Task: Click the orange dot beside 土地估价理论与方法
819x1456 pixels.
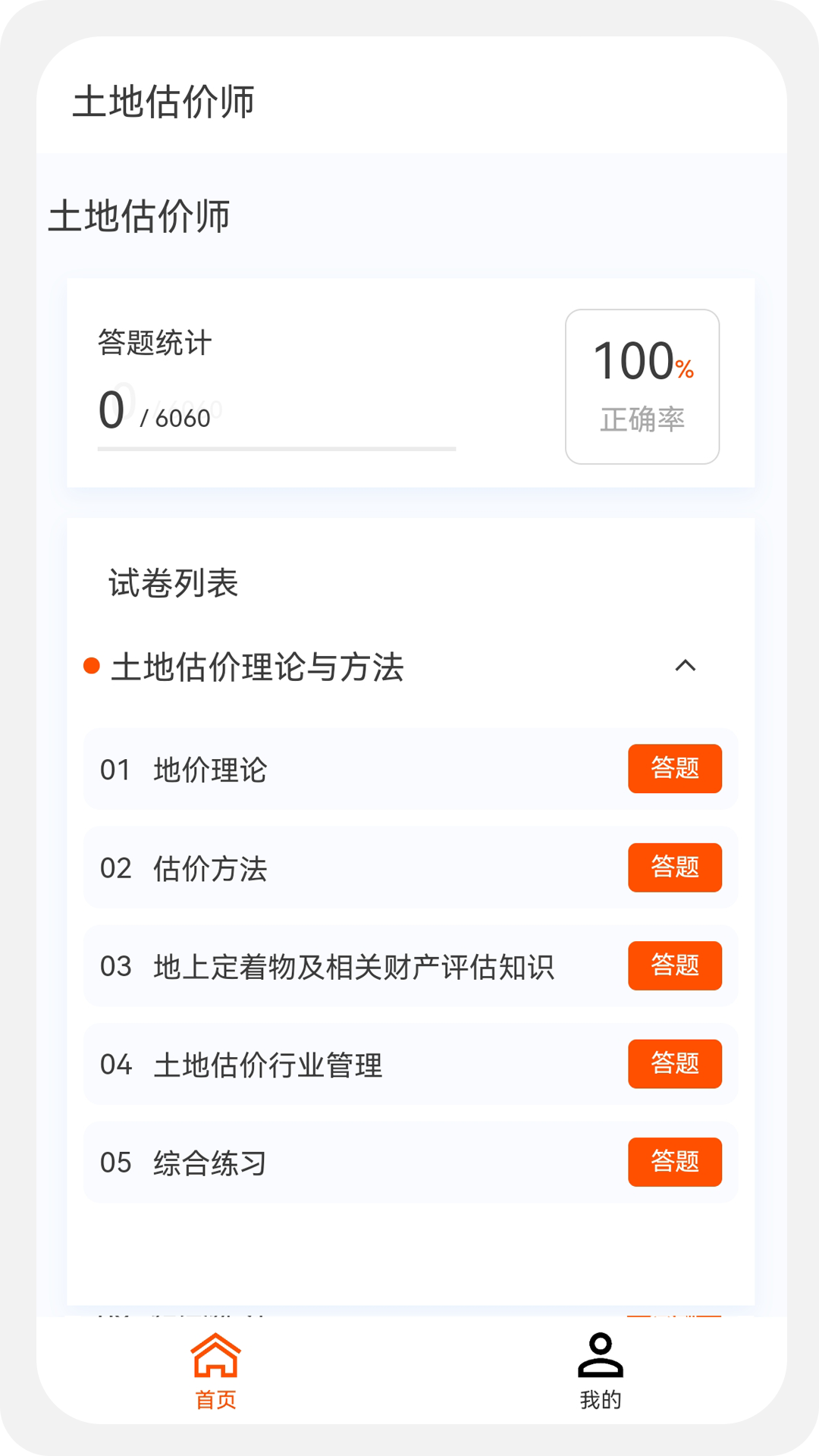Action: pos(92,666)
